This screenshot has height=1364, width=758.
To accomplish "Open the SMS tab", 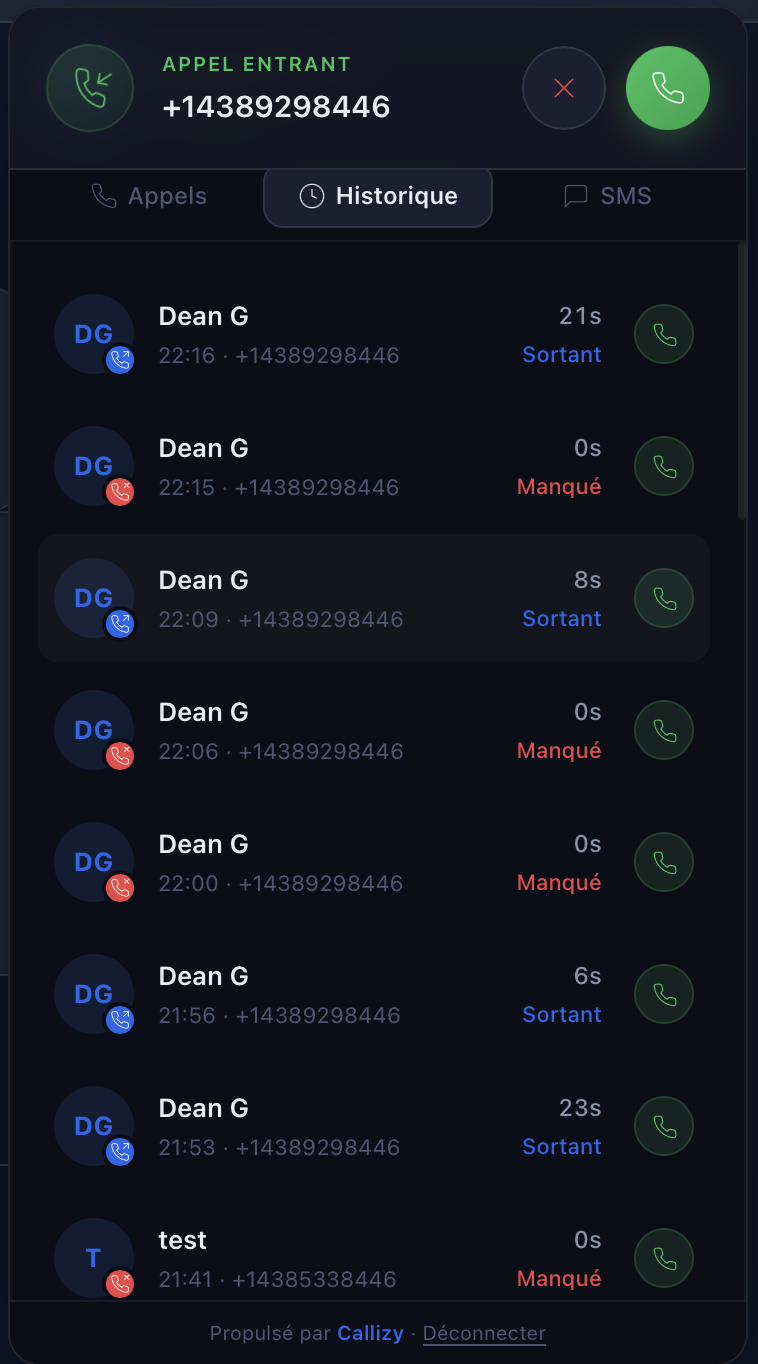I will [x=608, y=196].
